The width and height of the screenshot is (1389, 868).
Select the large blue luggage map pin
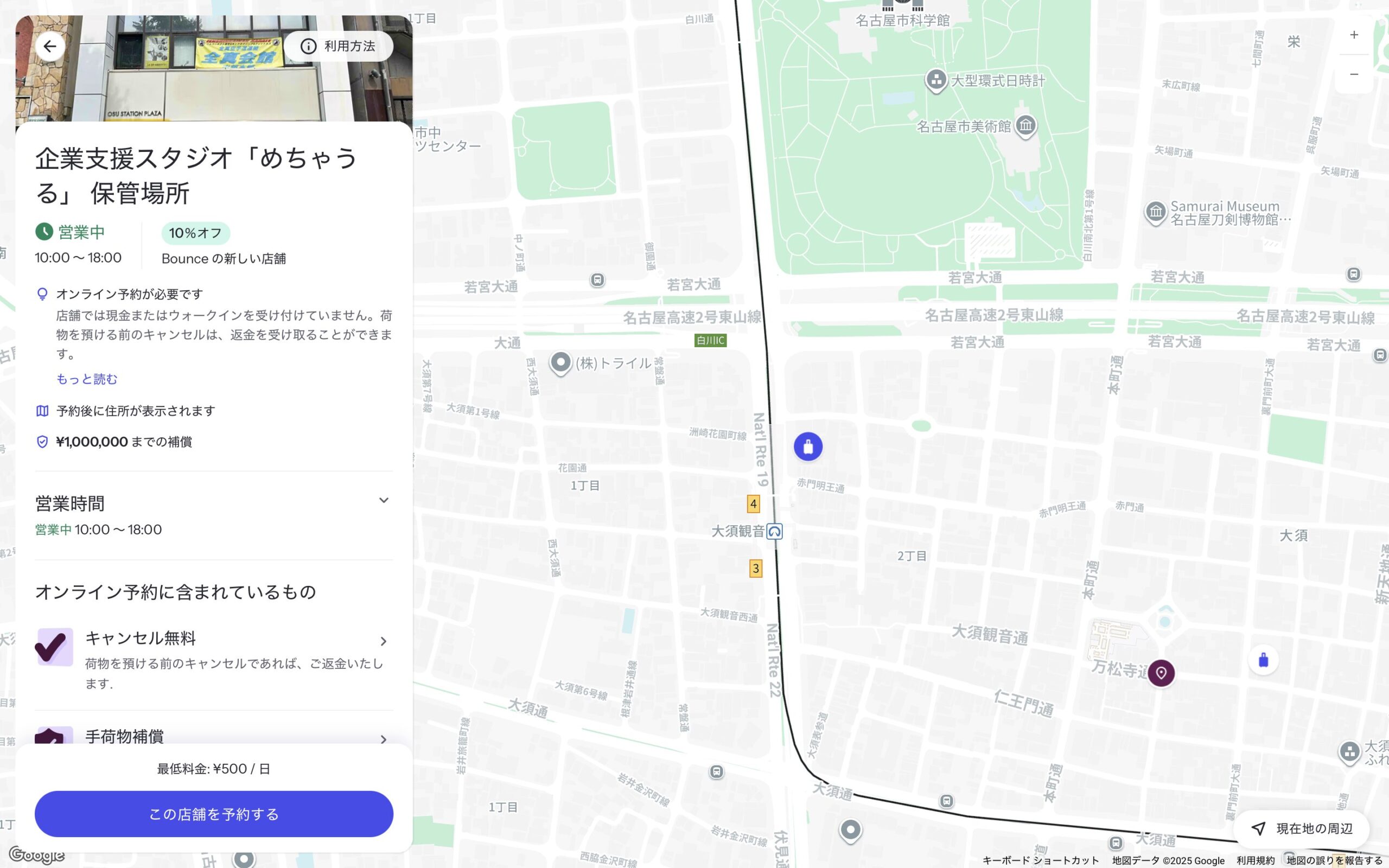[x=807, y=446]
